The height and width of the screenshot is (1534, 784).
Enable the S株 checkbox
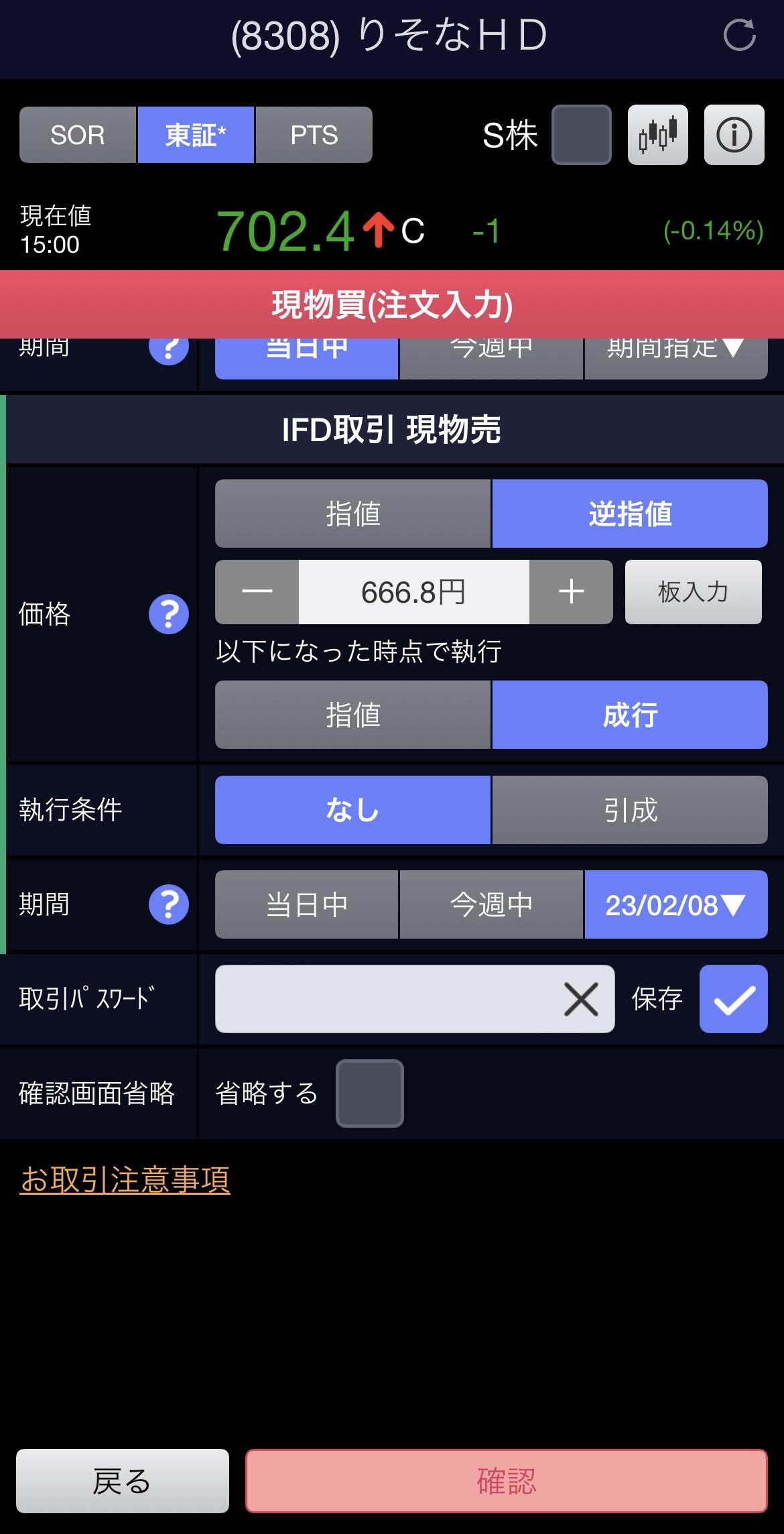click(x=581, y=135)
